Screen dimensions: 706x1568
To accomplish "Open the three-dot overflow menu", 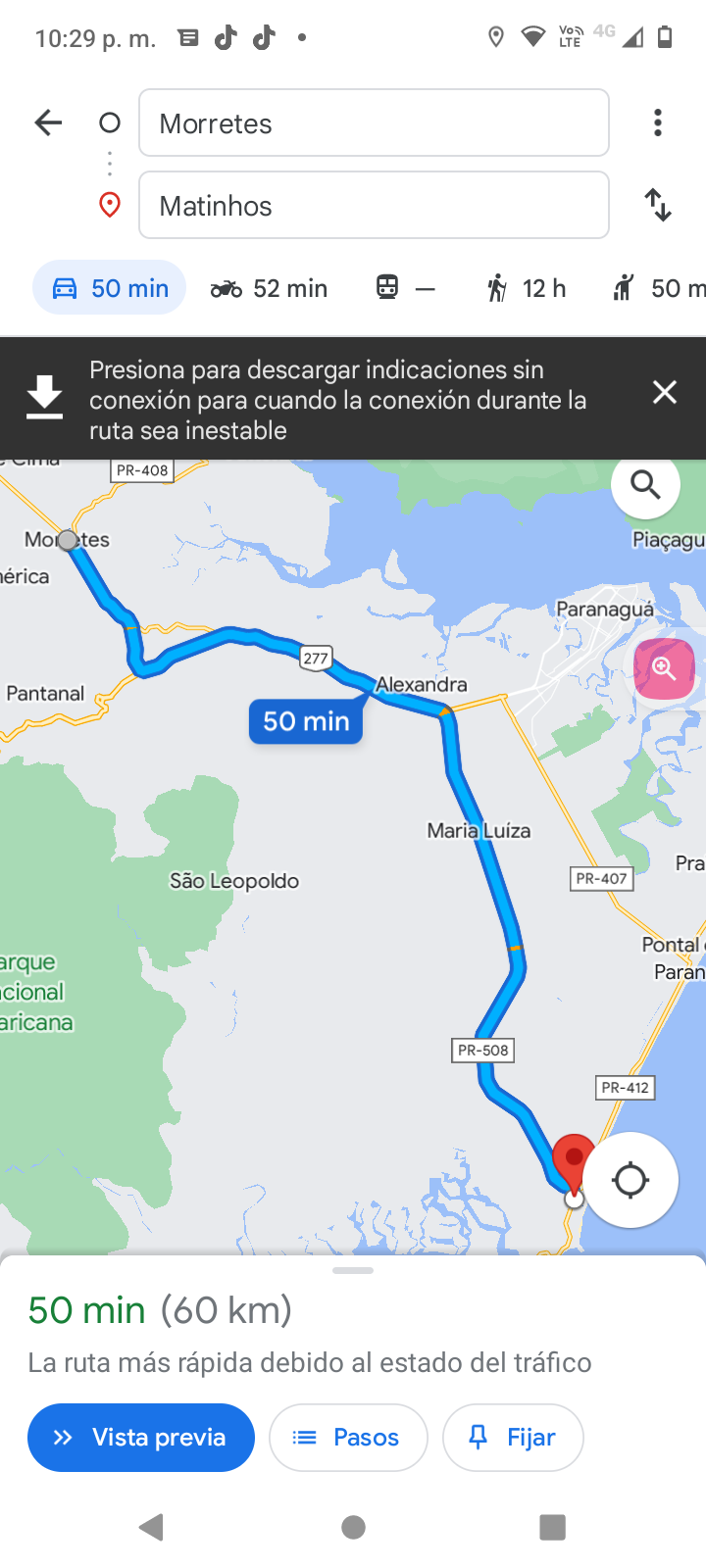I will (x=658, y=122).
